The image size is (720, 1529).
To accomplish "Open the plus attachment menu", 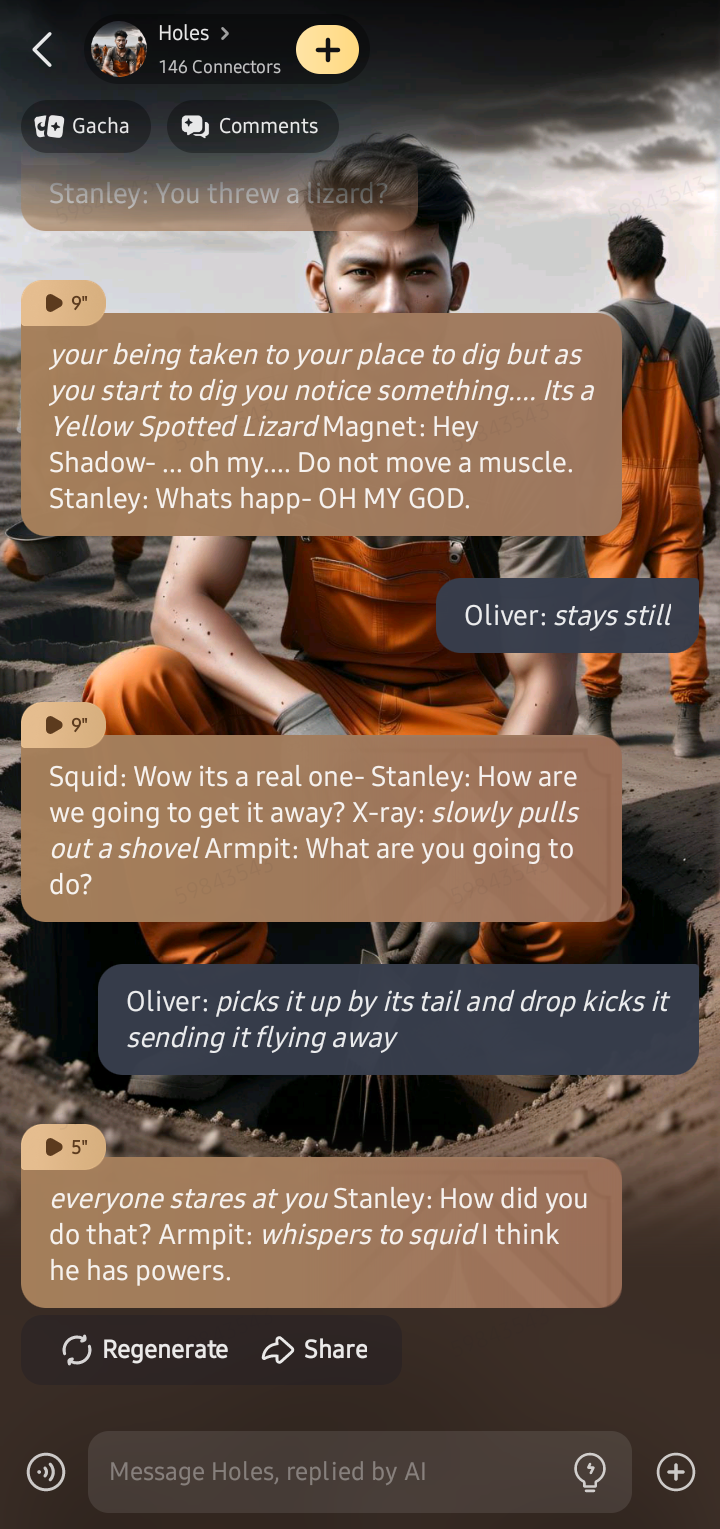I will (x=676, y=1471).
